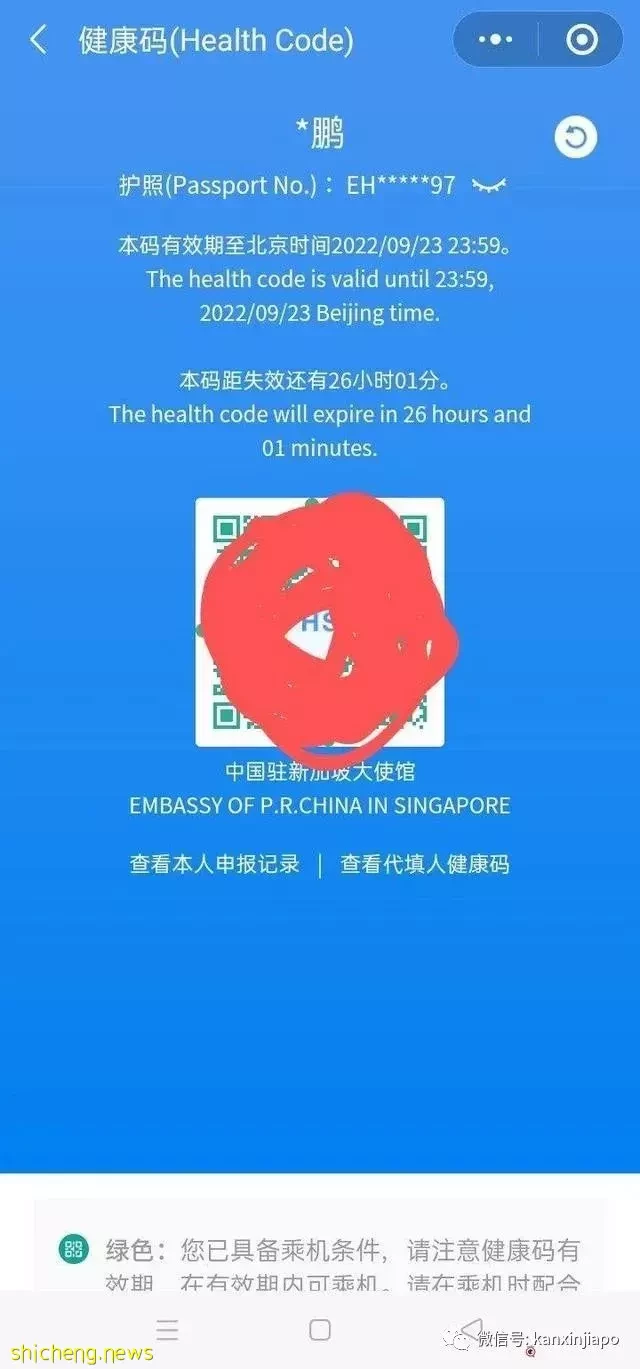The image size is (640, 1369).
Task: Open the mini program overflow menu
Action: pyautogui.click(x=496, y=40)
